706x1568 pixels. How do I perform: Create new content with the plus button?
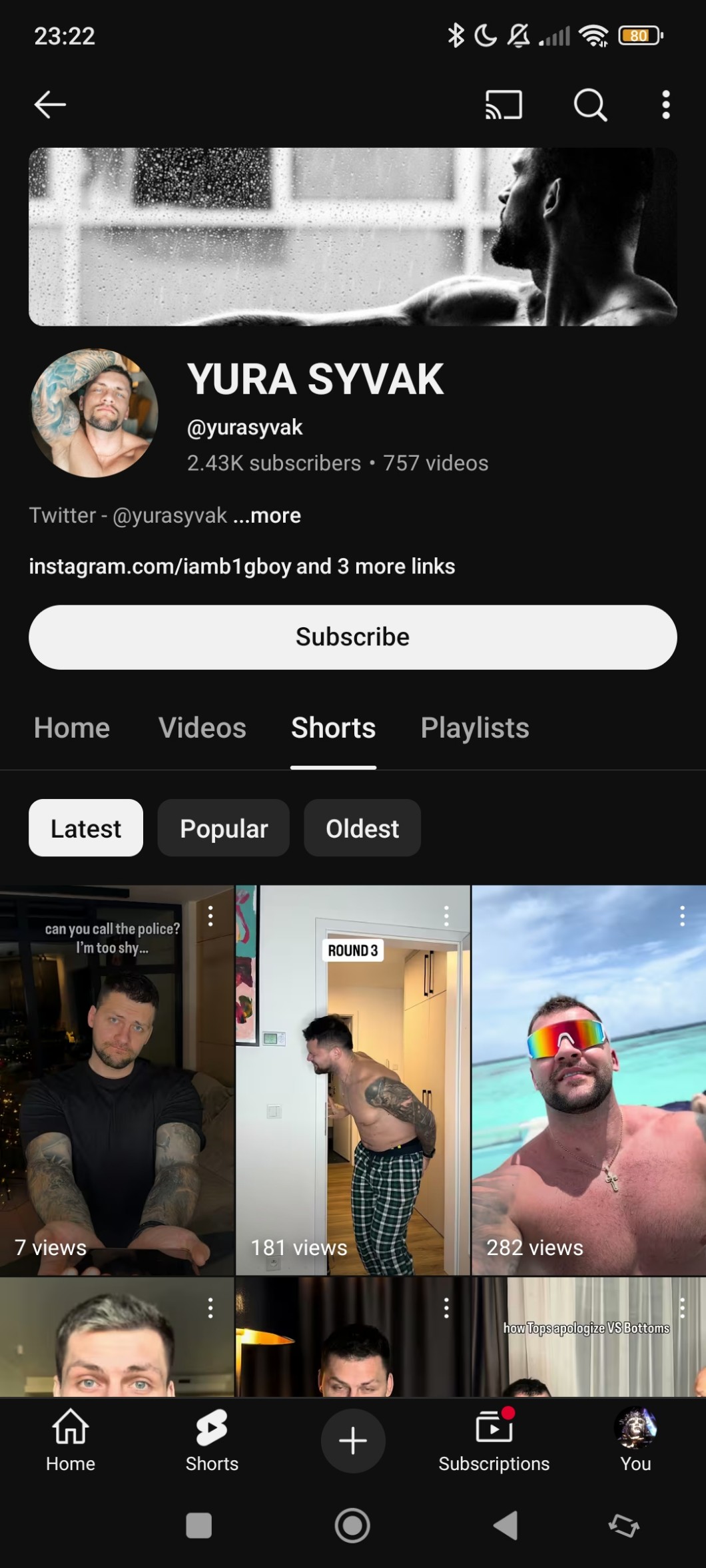click(x=353, y=1440)
